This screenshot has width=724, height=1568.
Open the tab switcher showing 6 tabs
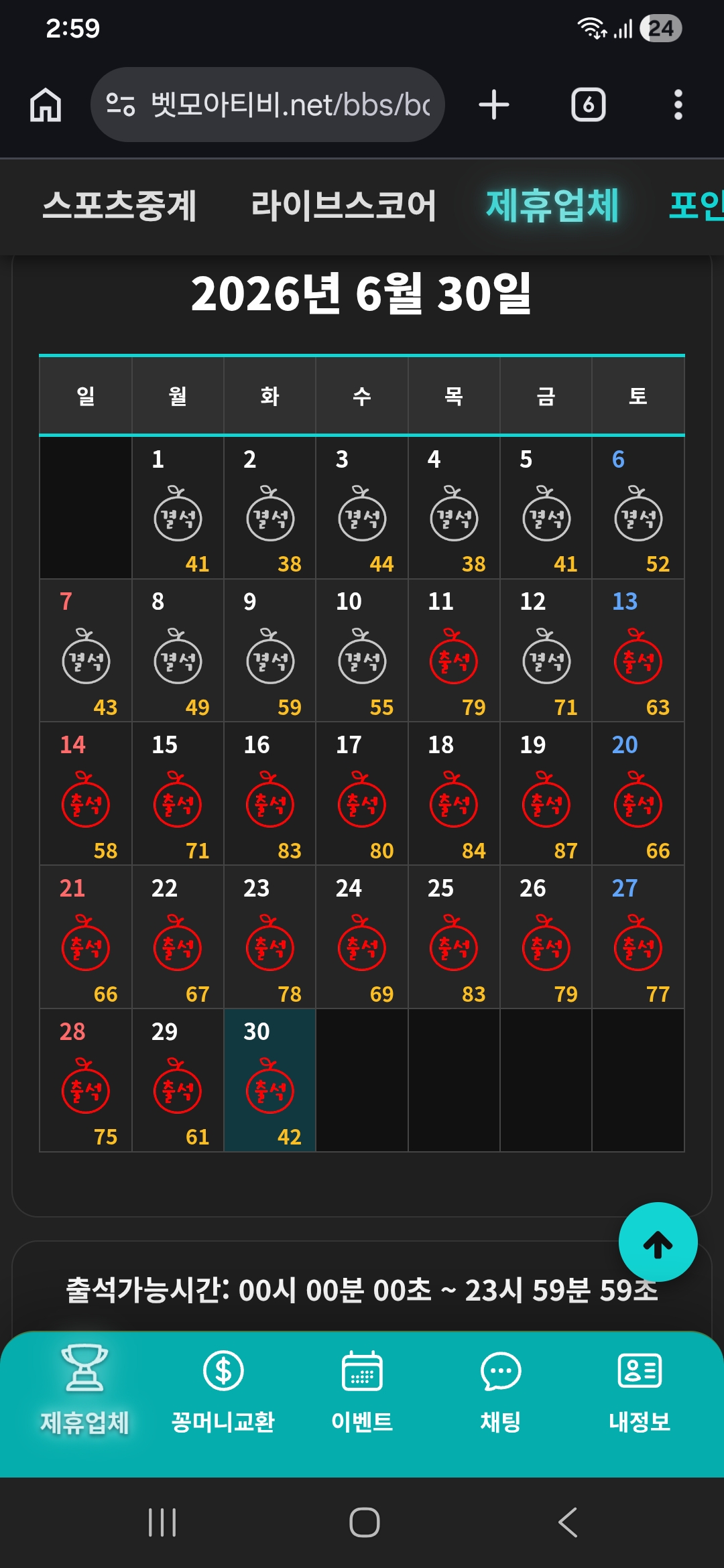click(x=589, y=105)
